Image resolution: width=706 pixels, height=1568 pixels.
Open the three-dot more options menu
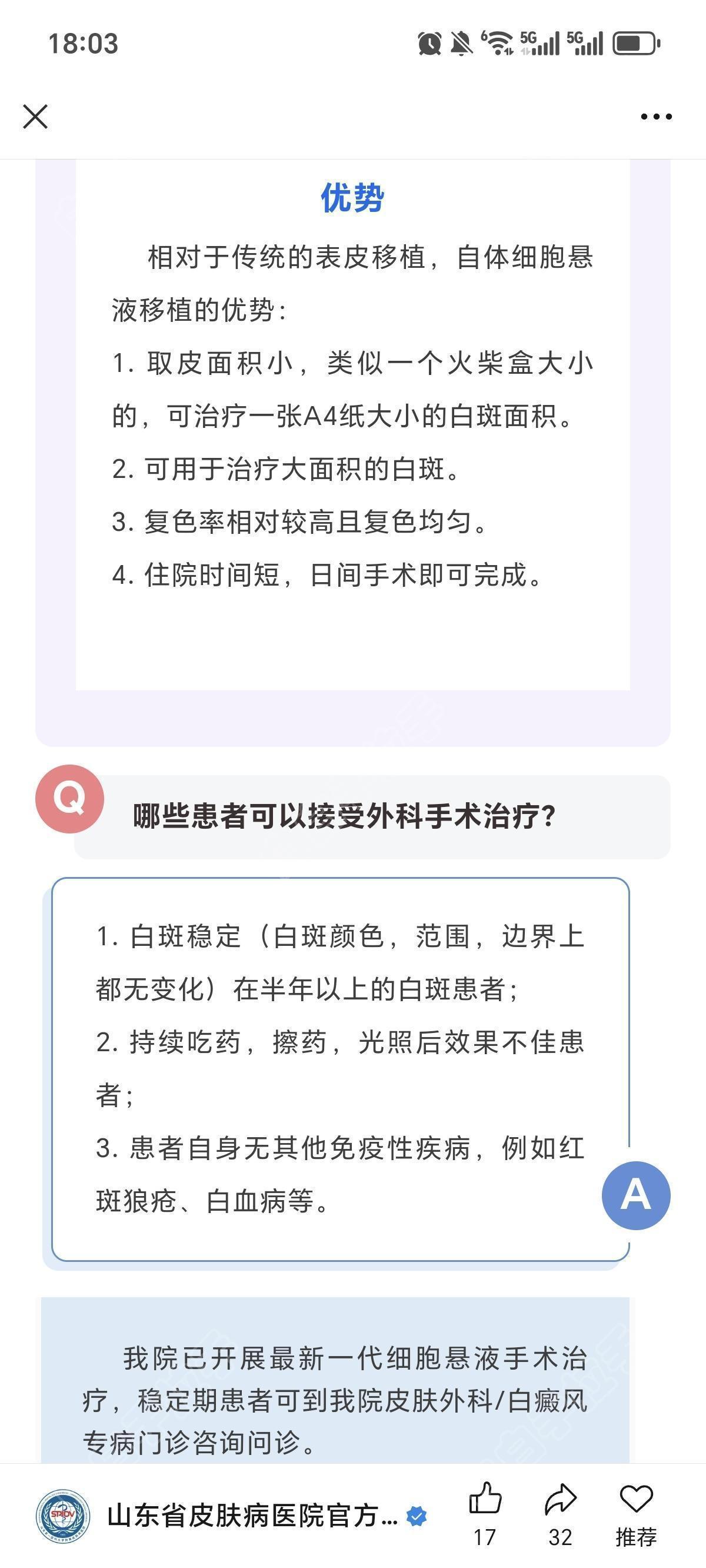click(656, 117)
